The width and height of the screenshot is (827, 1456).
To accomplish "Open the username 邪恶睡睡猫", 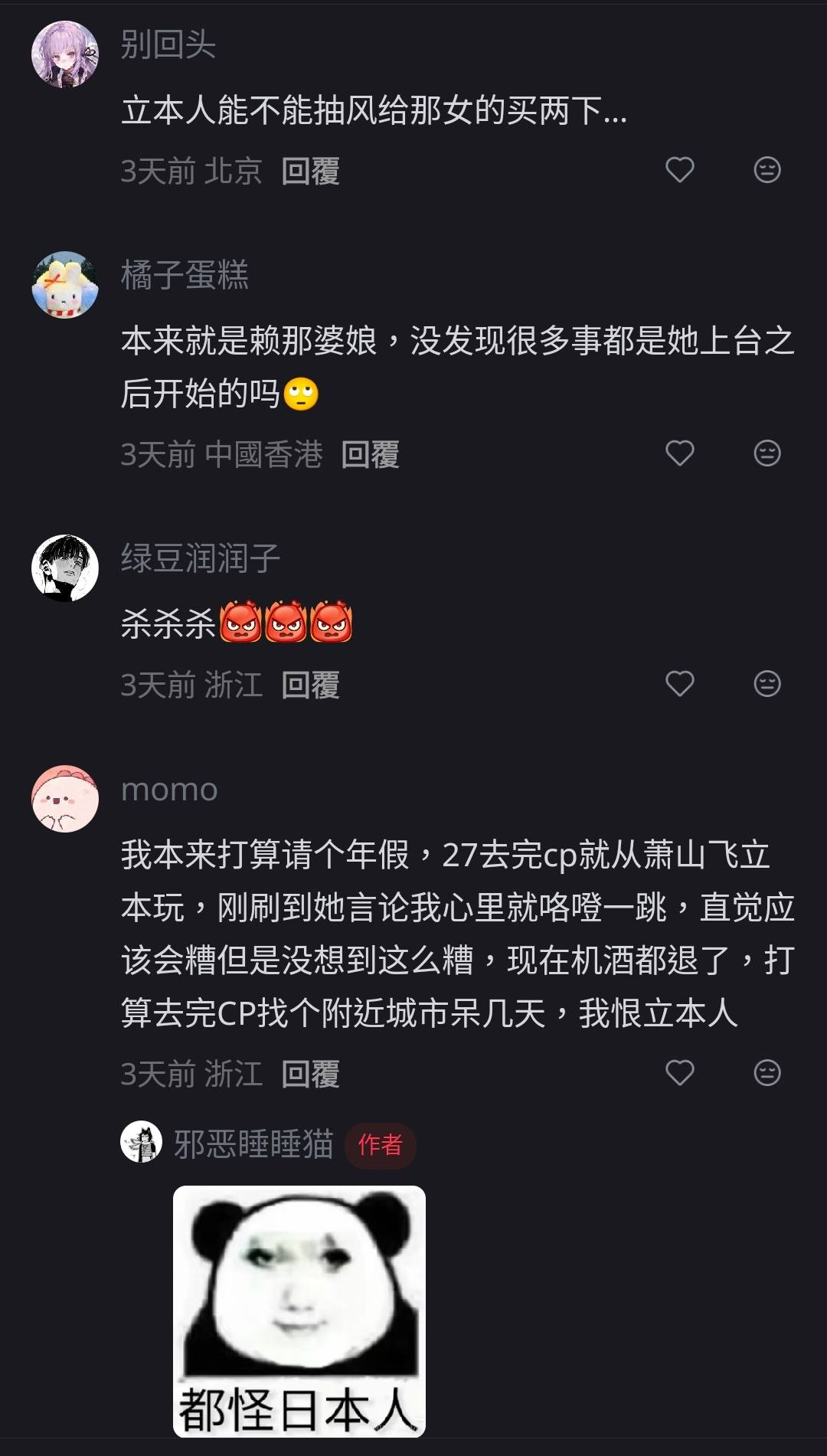I will (253, 1144).
